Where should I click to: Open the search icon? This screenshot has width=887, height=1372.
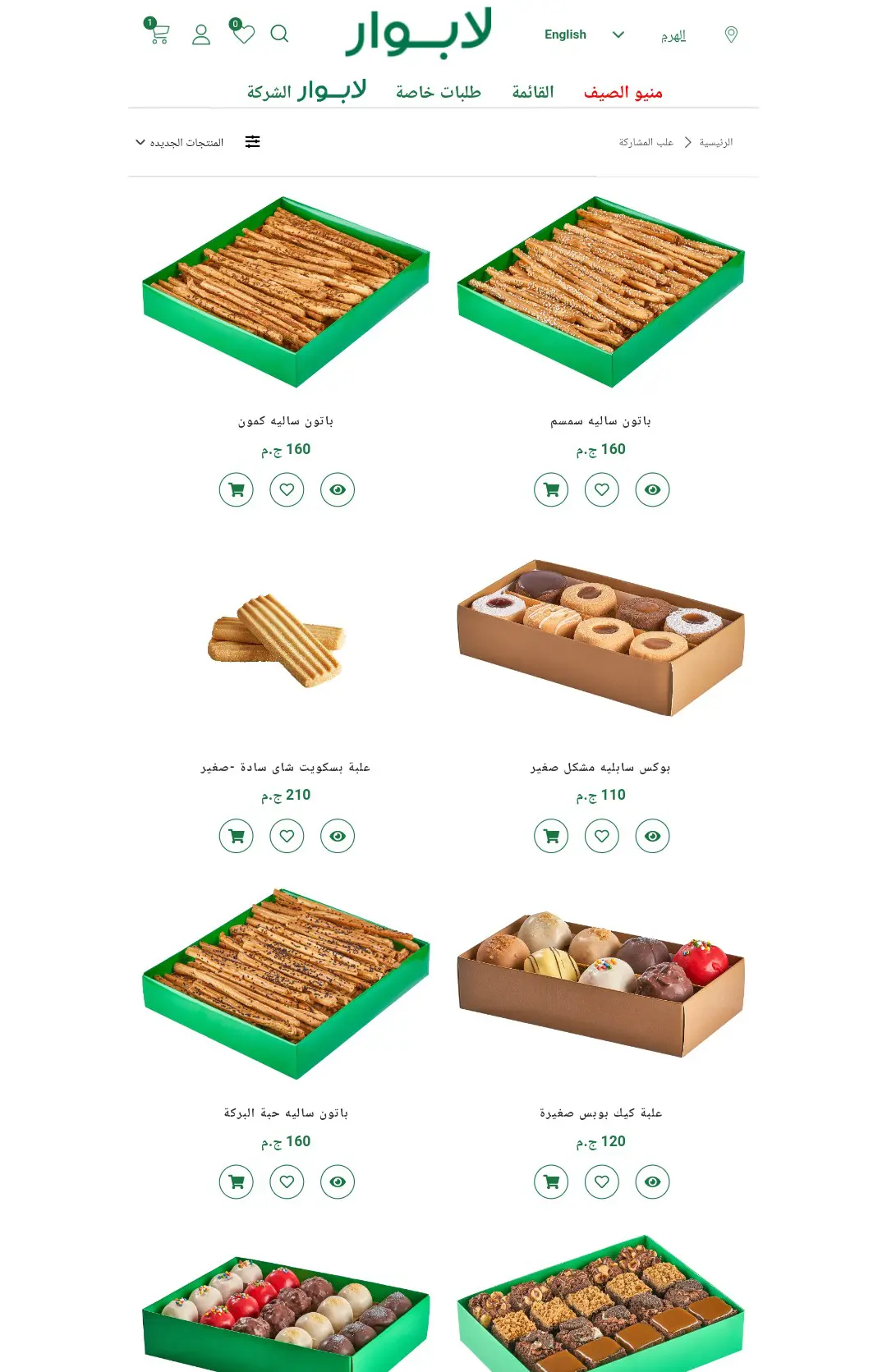pos(279,34)
